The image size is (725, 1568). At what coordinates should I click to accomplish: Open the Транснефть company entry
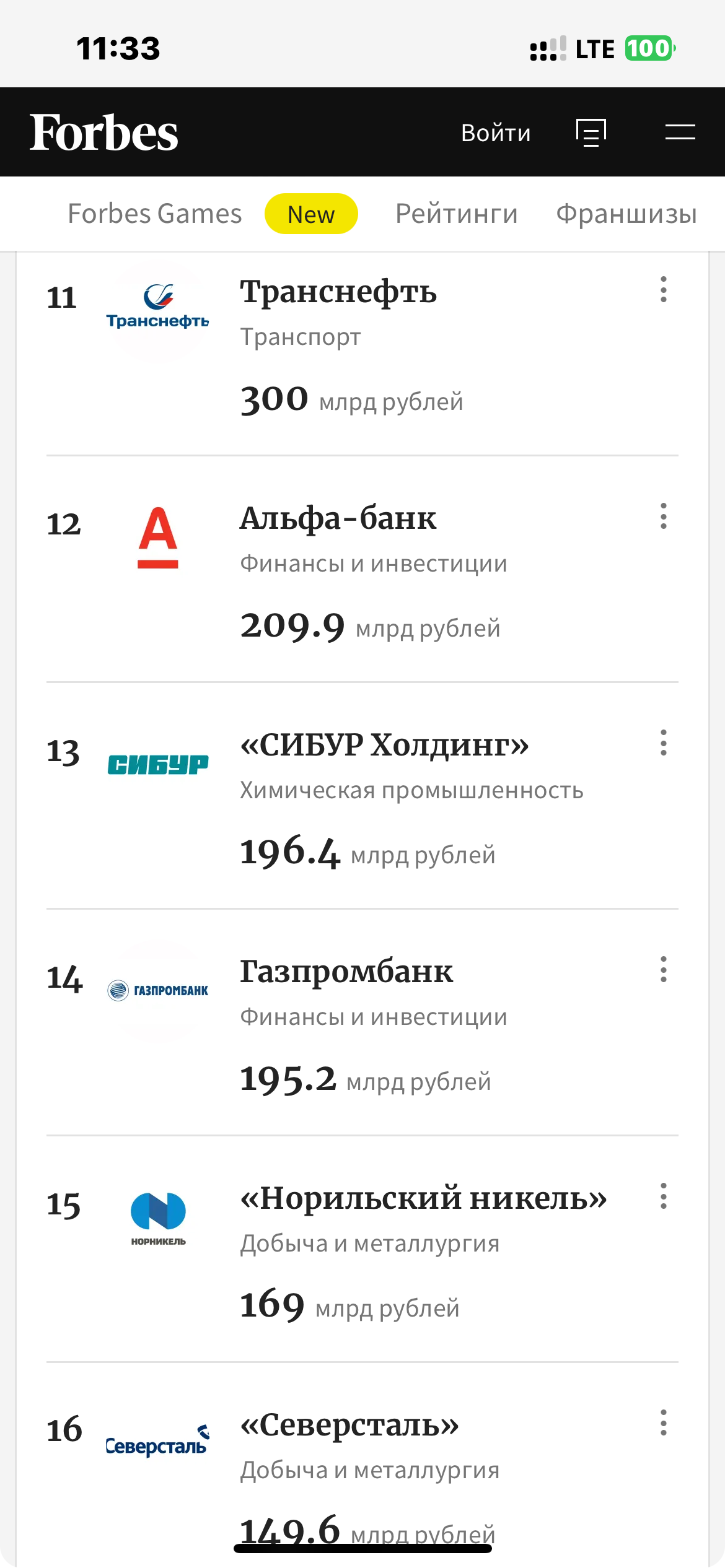click(338, 292)
